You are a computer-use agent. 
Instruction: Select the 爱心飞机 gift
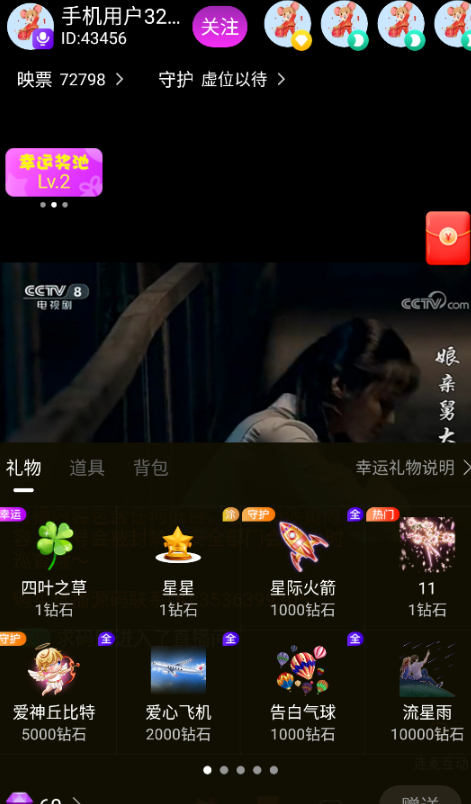pos(178,692)
